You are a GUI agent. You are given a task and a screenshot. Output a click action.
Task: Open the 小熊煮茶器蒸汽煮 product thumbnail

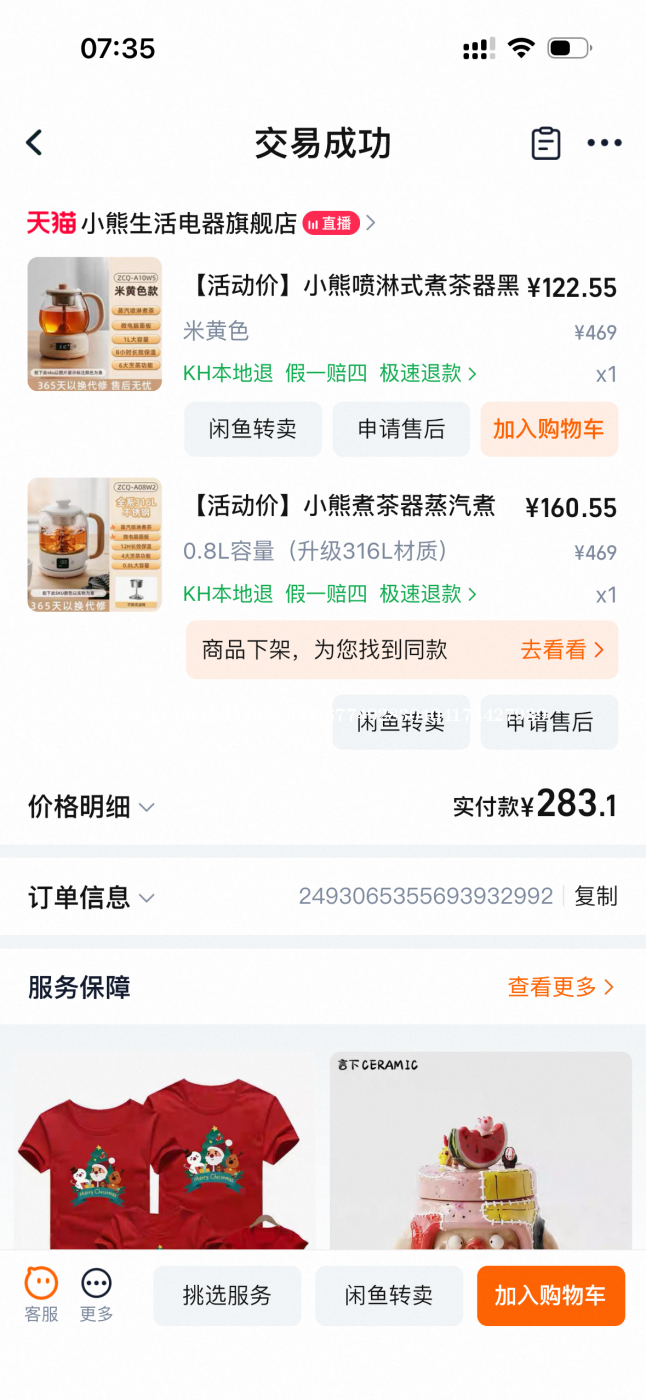click(94, 544)
